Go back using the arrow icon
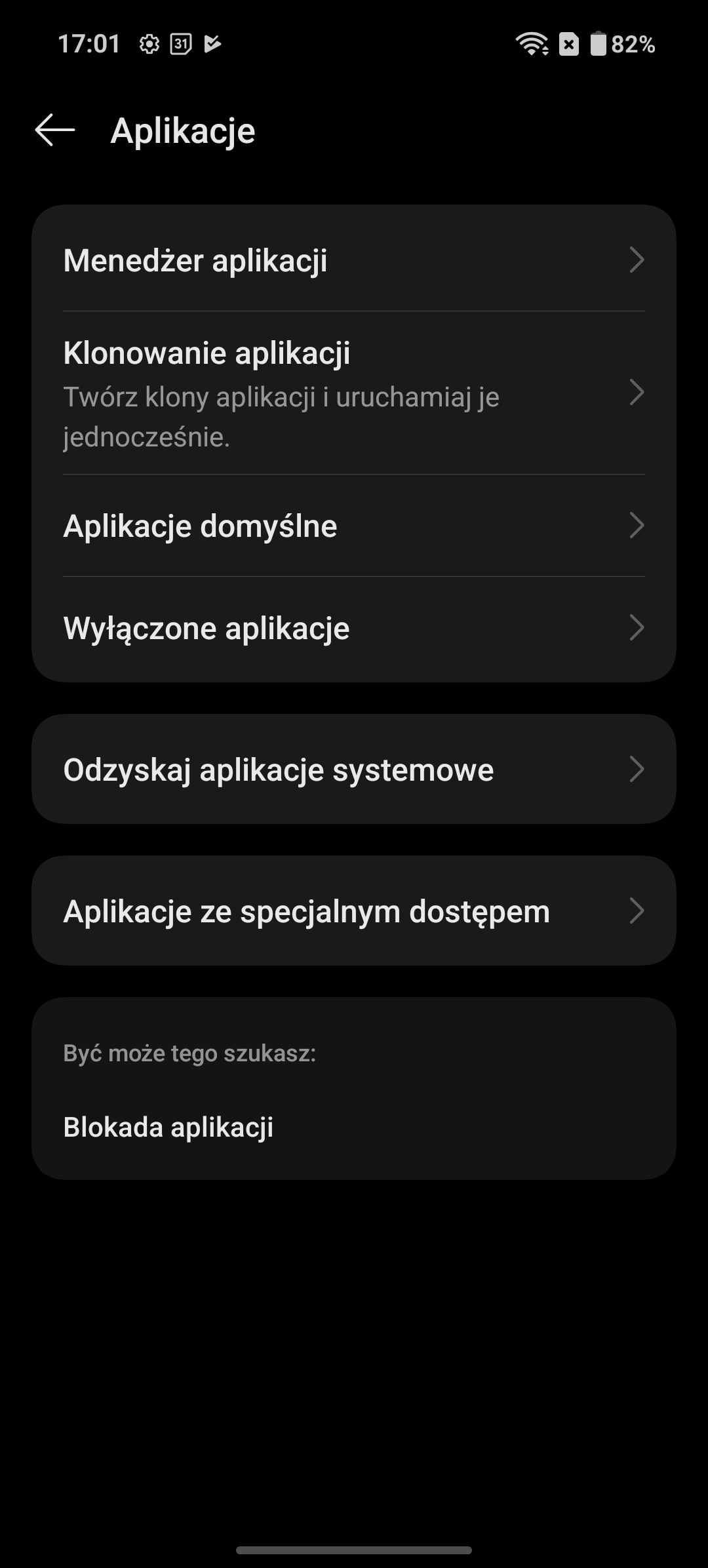This screenshot has height=1568, width=708. click(55, 130)
